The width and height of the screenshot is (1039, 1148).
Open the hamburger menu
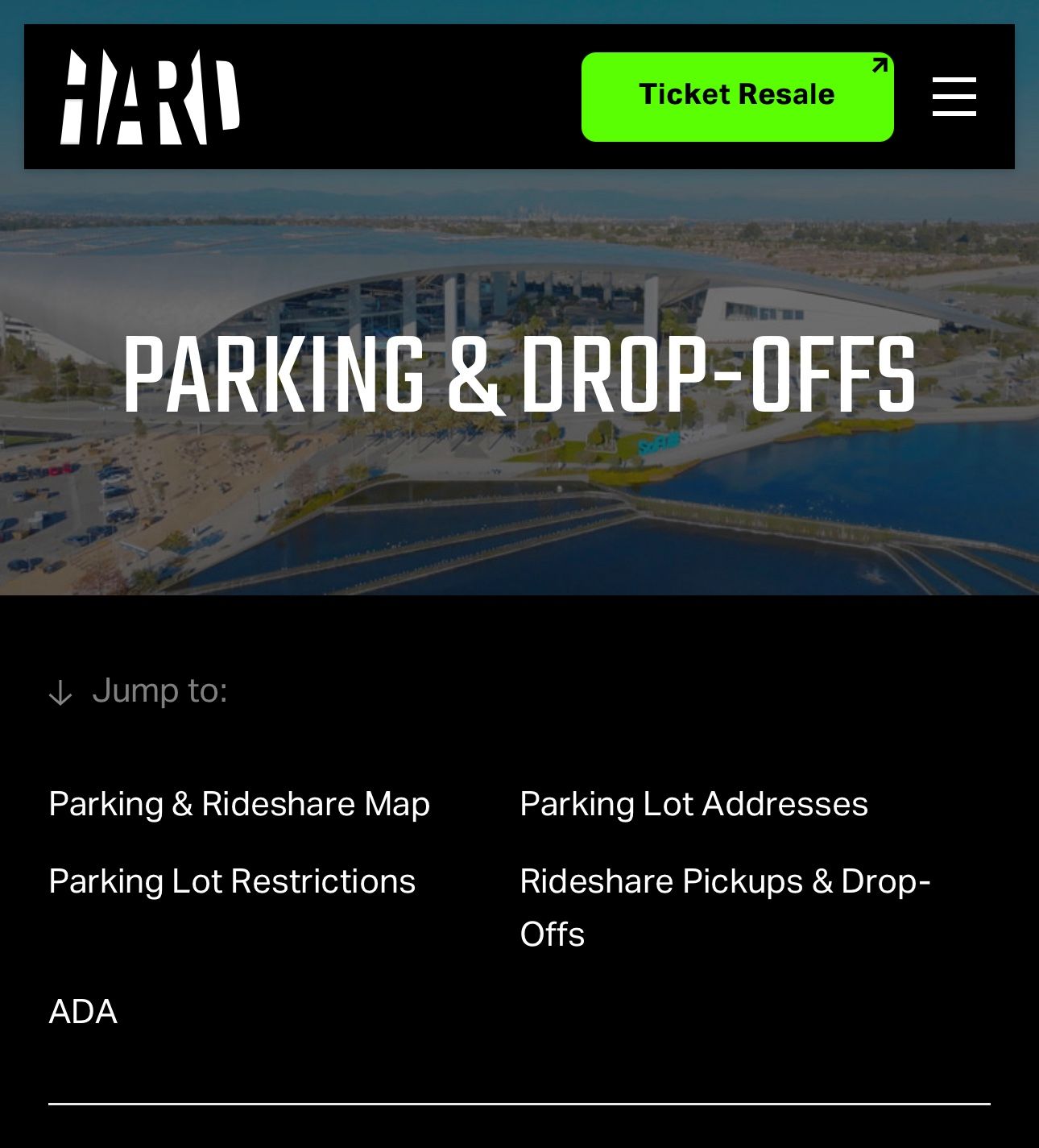(x=954, y=97)
